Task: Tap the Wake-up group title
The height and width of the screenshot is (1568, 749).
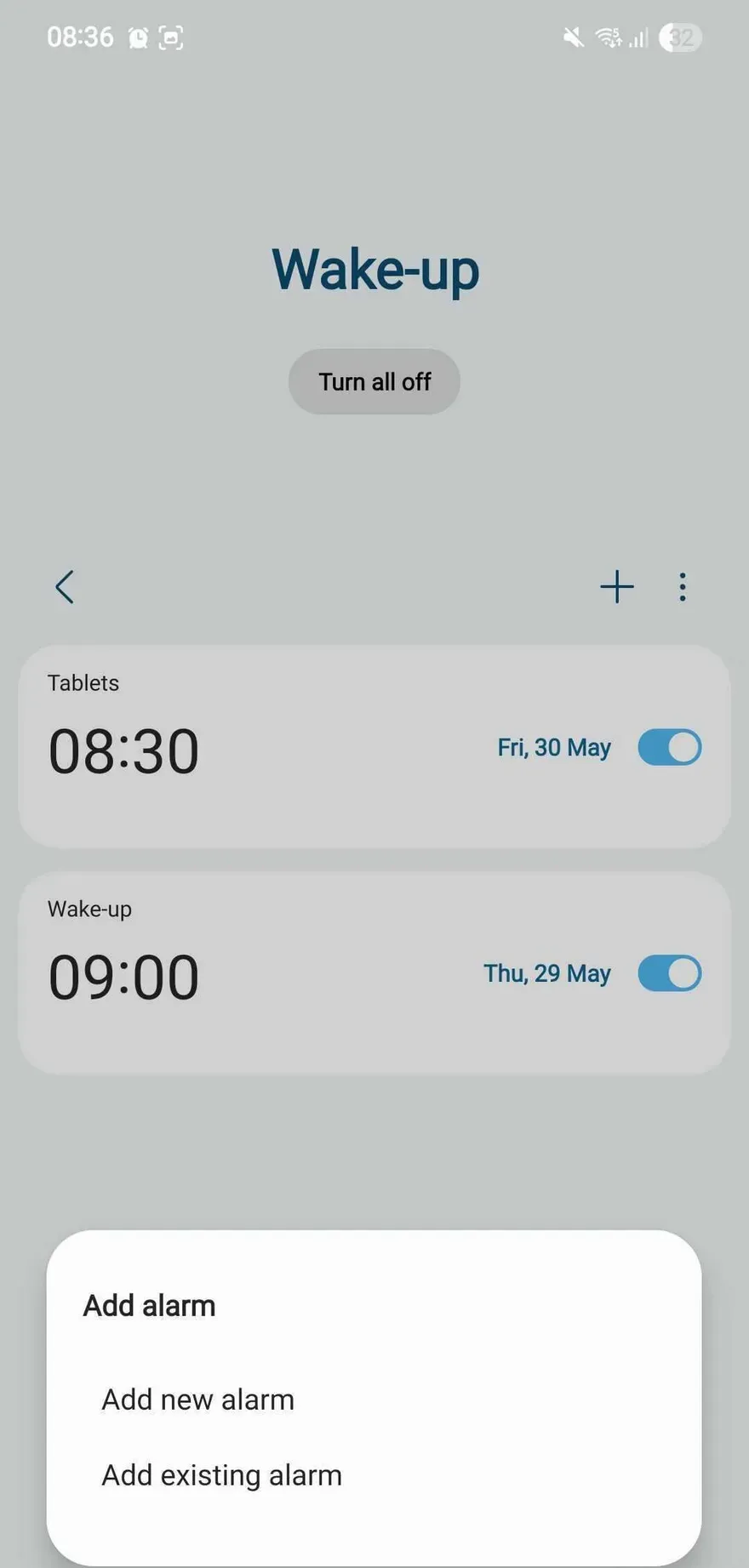Action: (x=374, y=268)
